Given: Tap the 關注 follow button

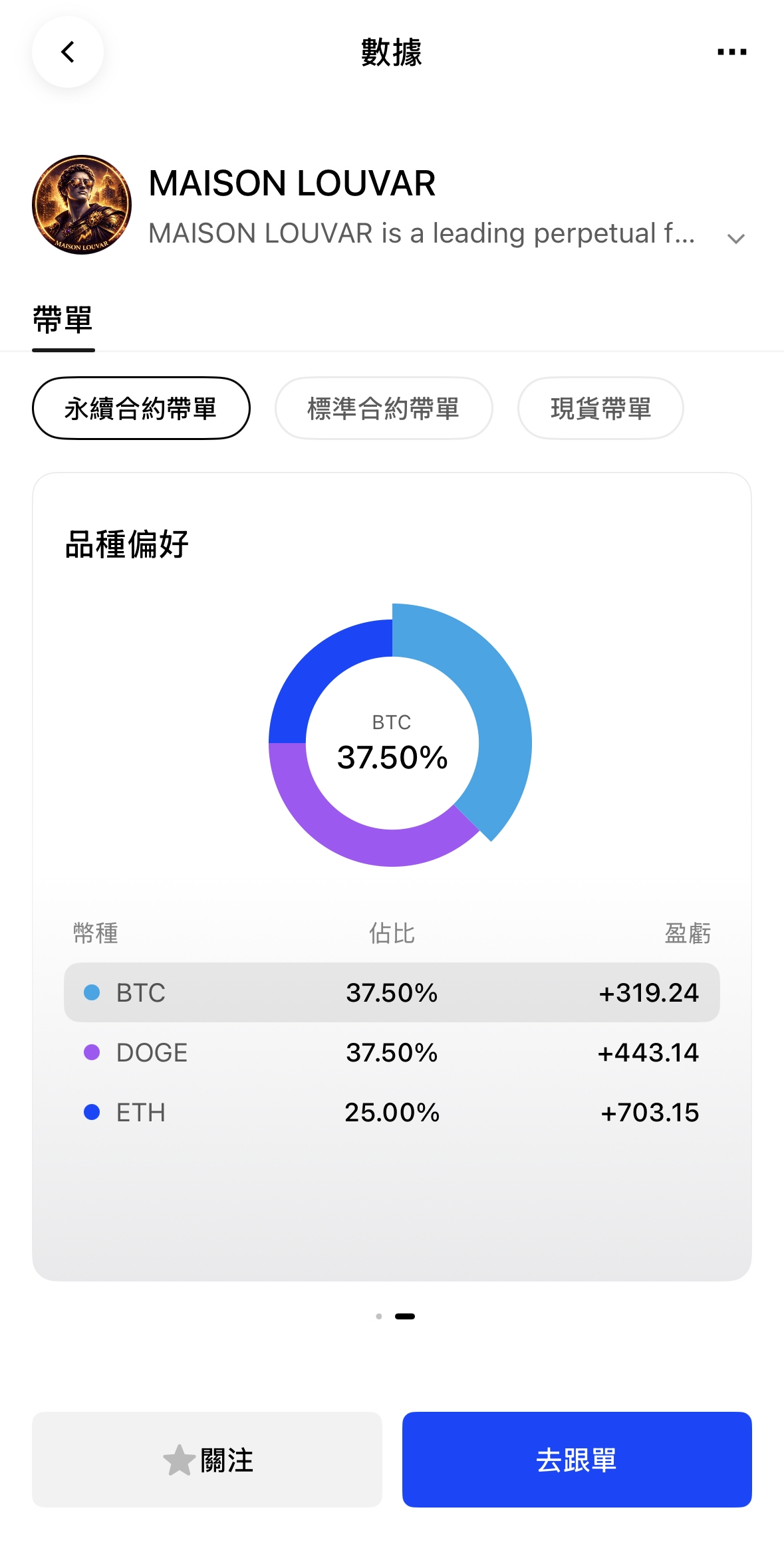Looking at the screenshot, I should click(207, 1460).
